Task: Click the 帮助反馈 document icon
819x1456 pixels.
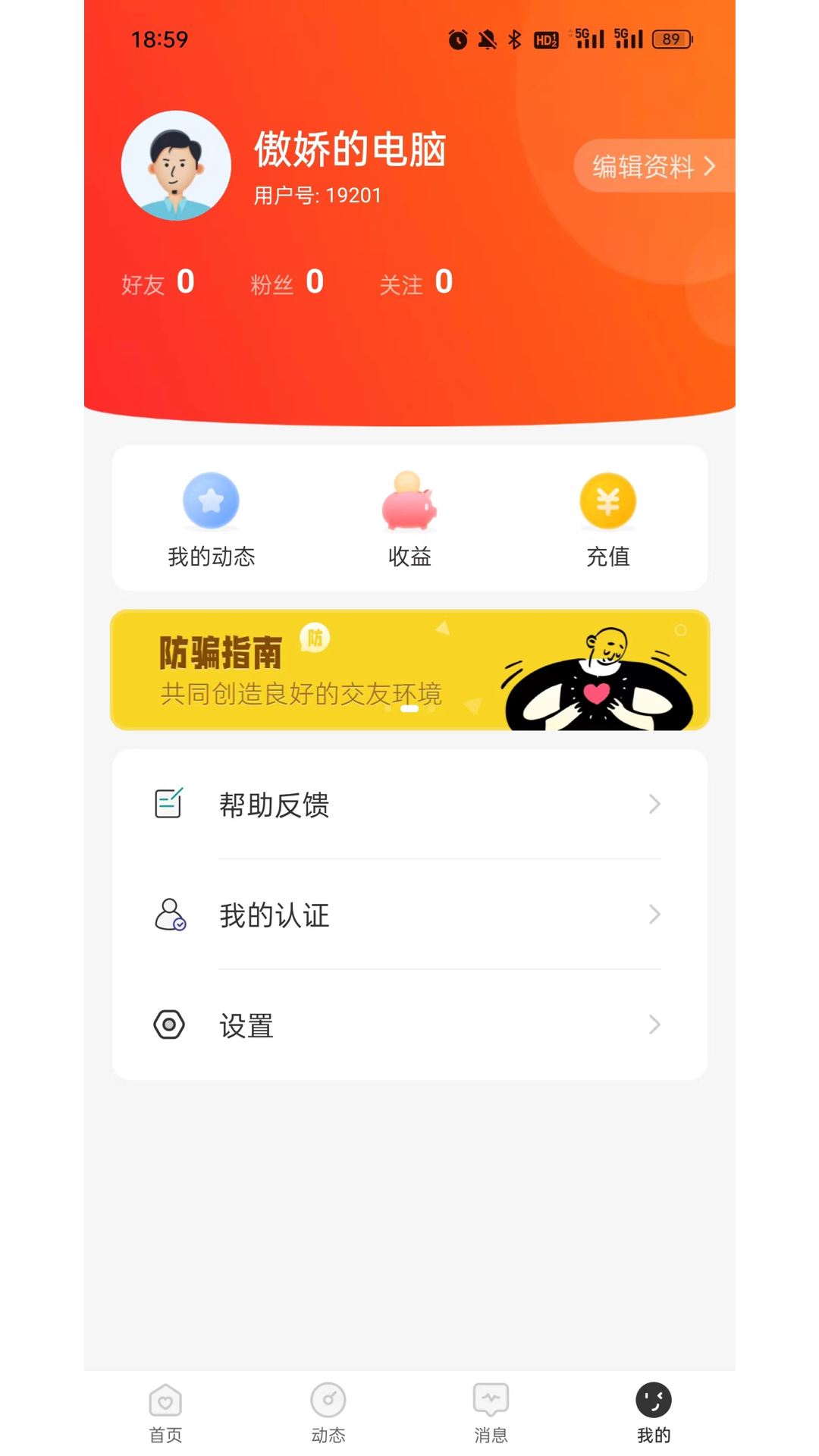Action: tap(168, 804)
